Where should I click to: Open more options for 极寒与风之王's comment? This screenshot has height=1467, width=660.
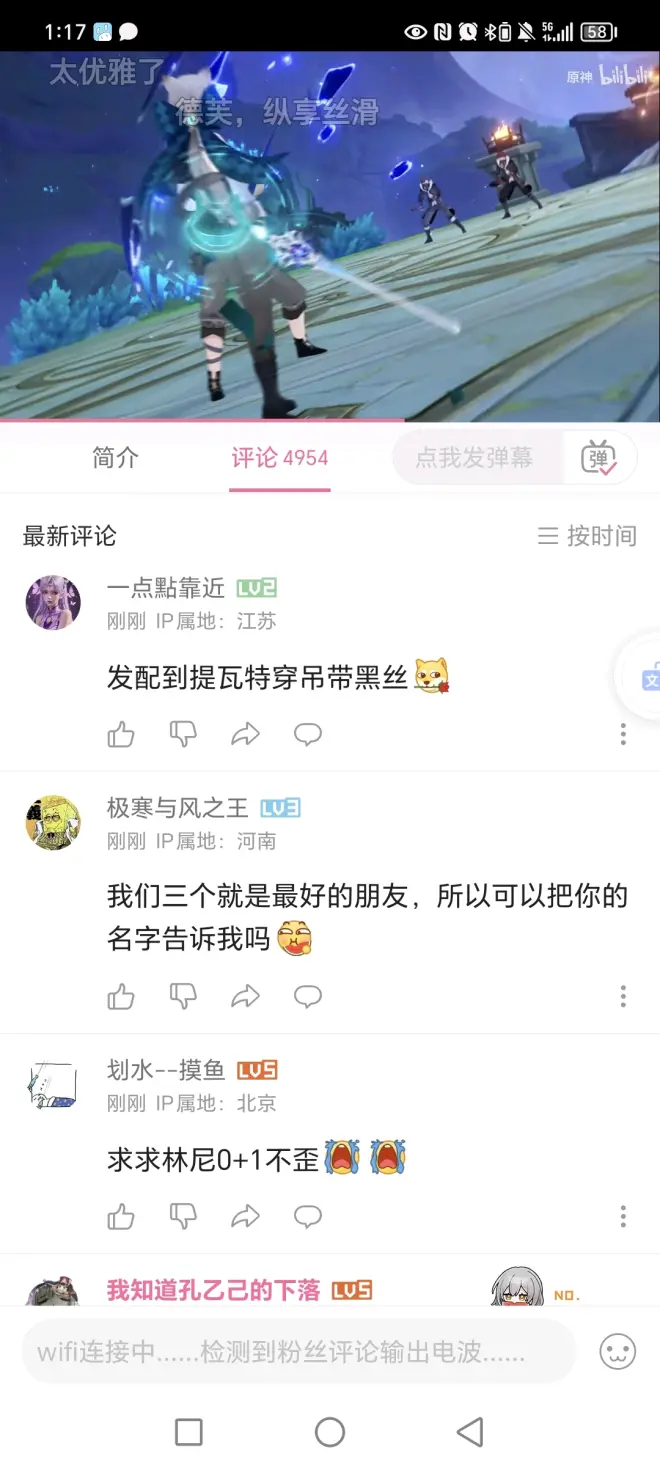(623, 996)
